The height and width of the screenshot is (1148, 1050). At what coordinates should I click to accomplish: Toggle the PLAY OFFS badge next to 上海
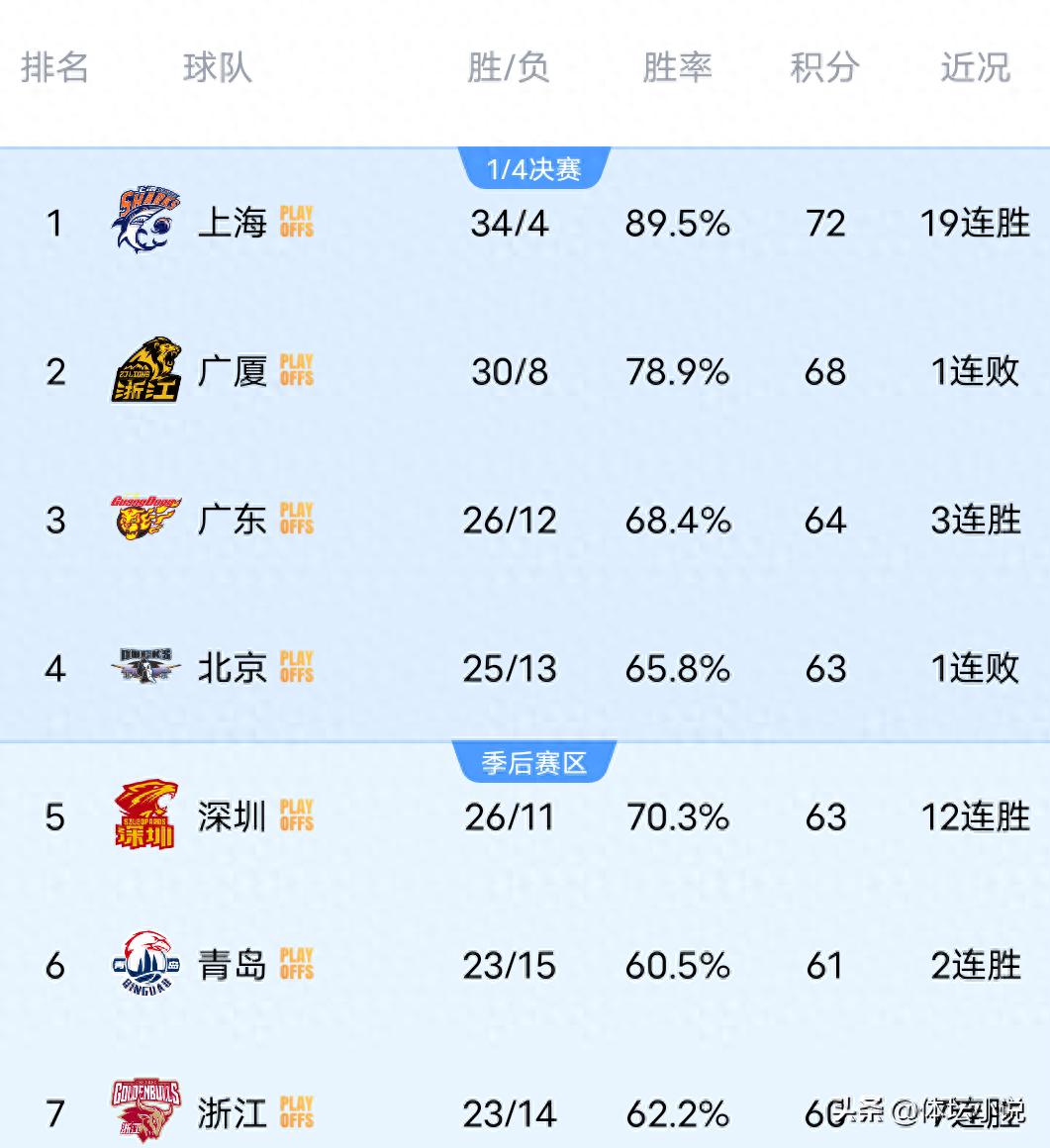pos(296,223)
